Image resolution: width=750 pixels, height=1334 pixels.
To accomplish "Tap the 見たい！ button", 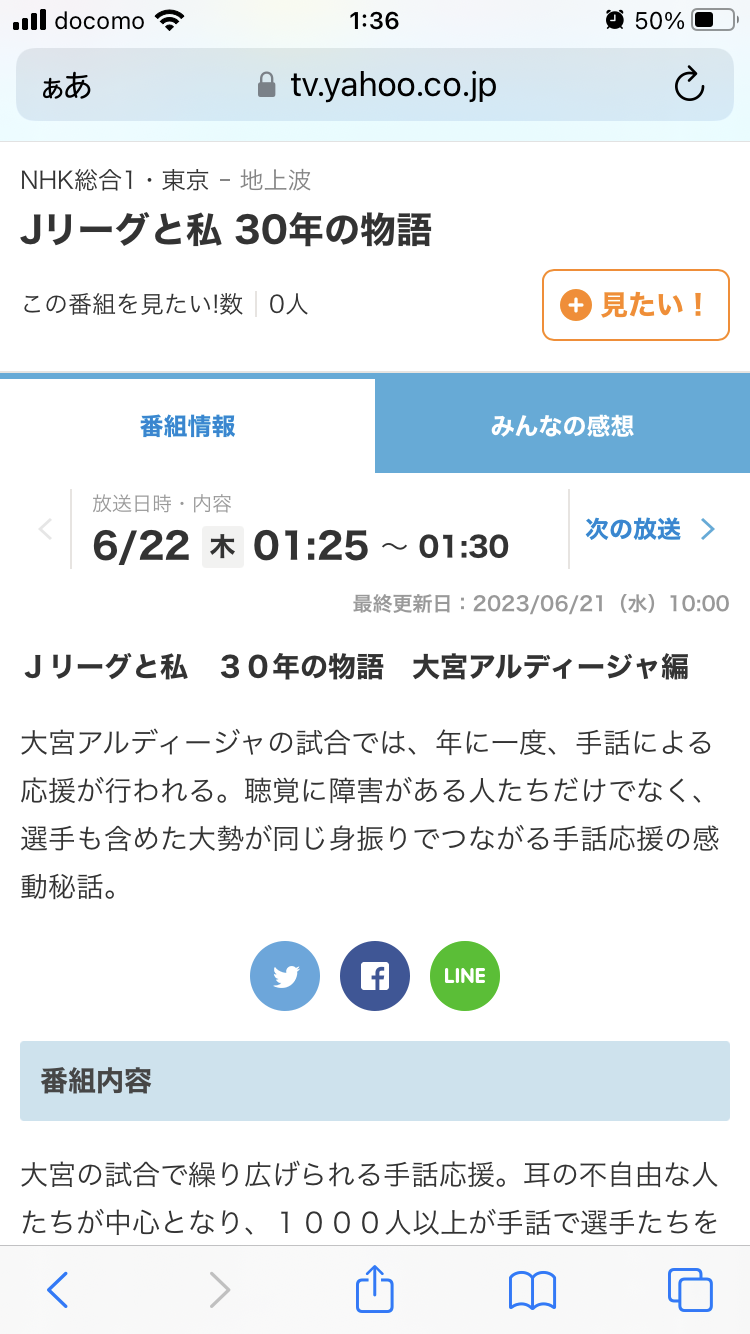I will 636,305.
